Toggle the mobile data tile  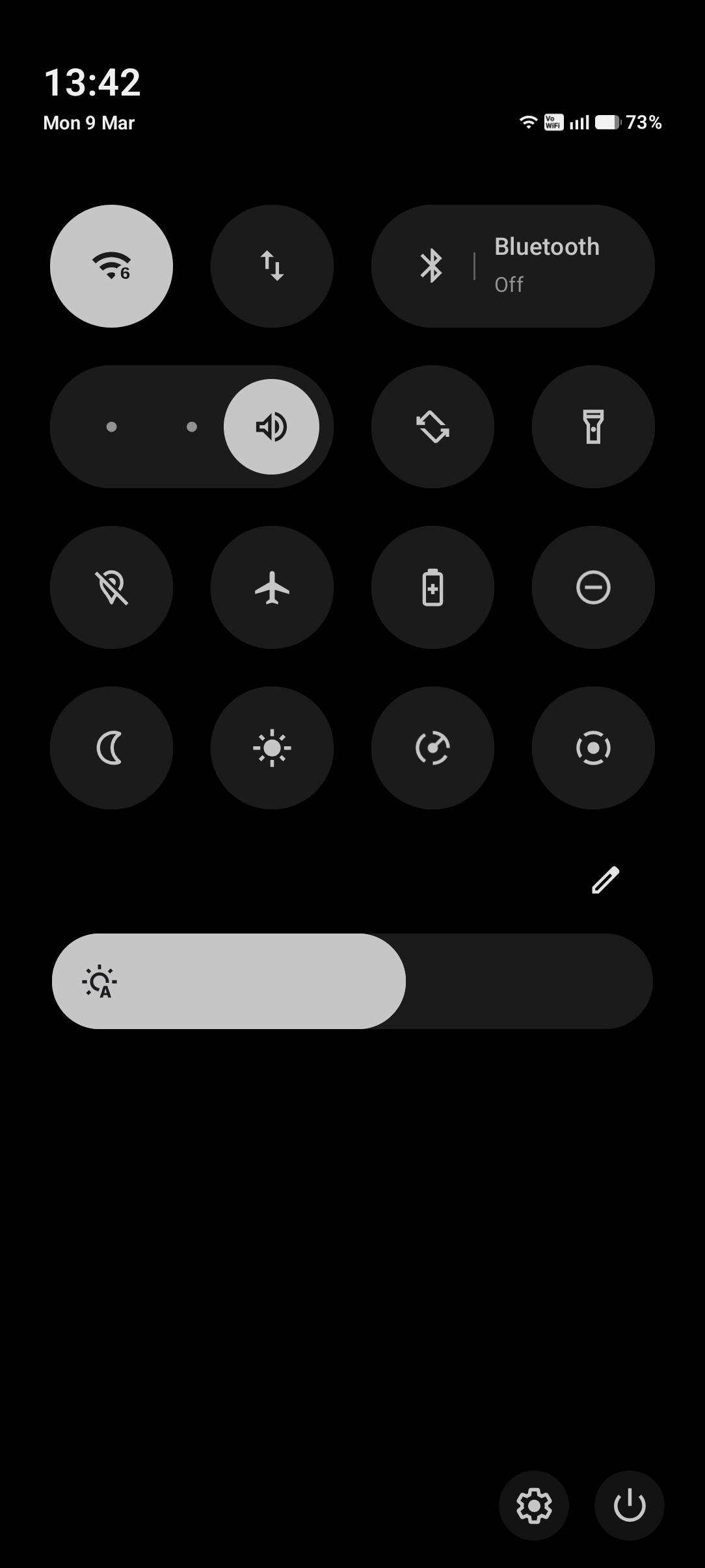(272, 266)
